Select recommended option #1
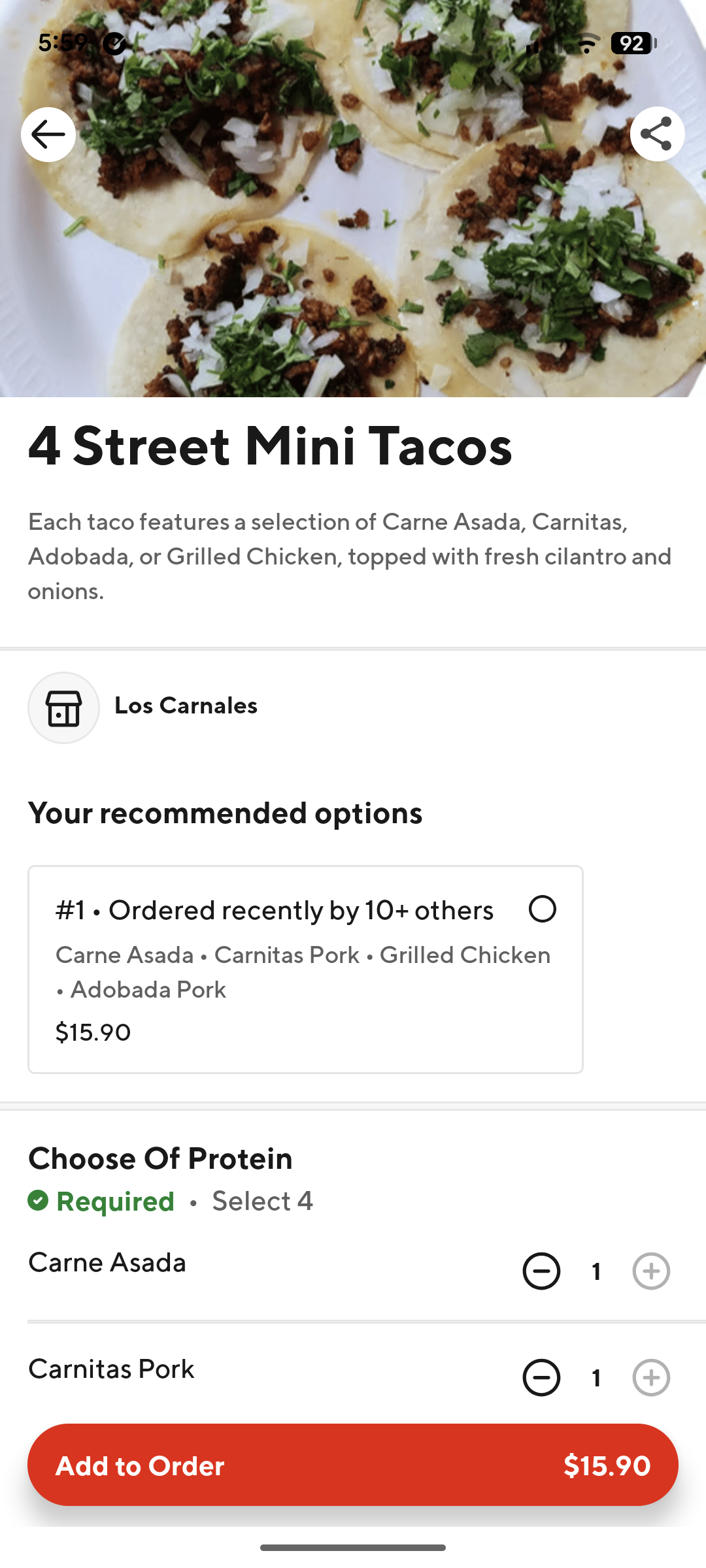 [x=542, y=909]
